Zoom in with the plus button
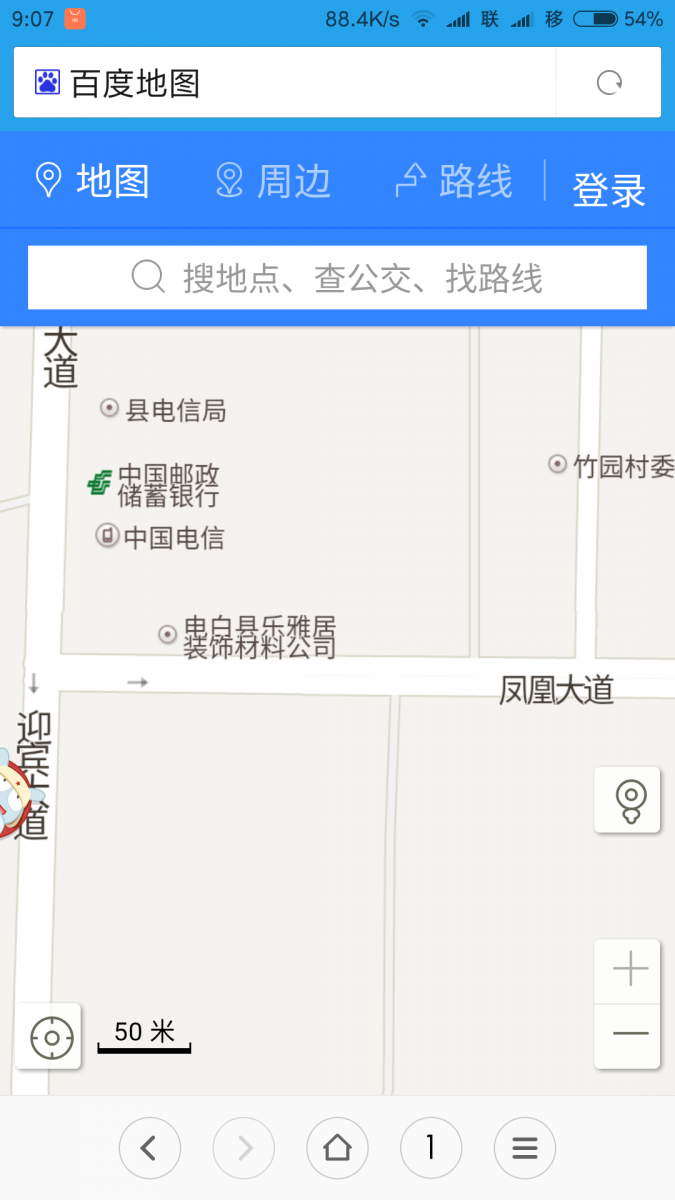The width and height of the screenshot is (675, 1200). point(629,971)
